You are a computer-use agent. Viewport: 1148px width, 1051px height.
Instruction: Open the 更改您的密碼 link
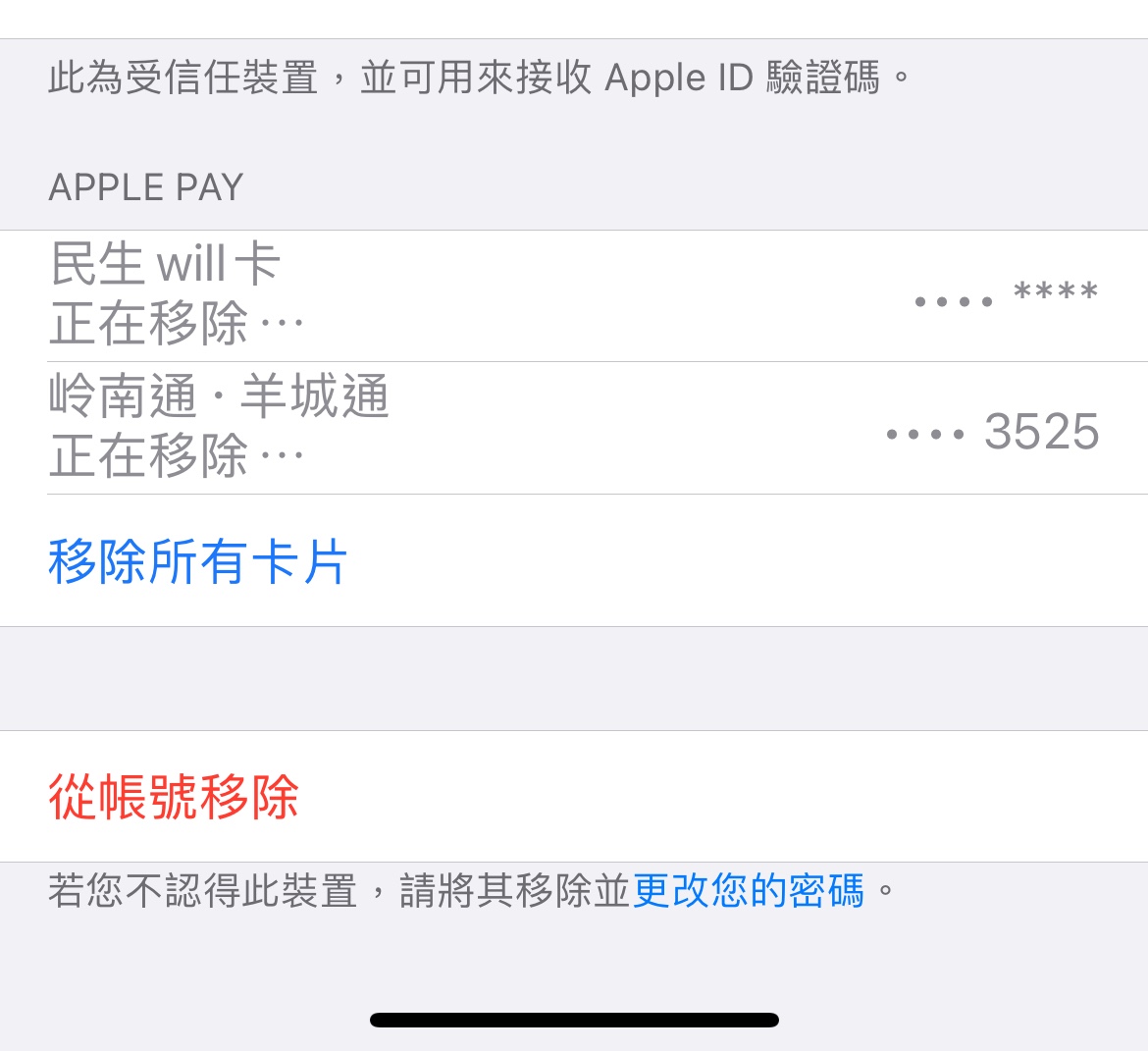point(749,891)
